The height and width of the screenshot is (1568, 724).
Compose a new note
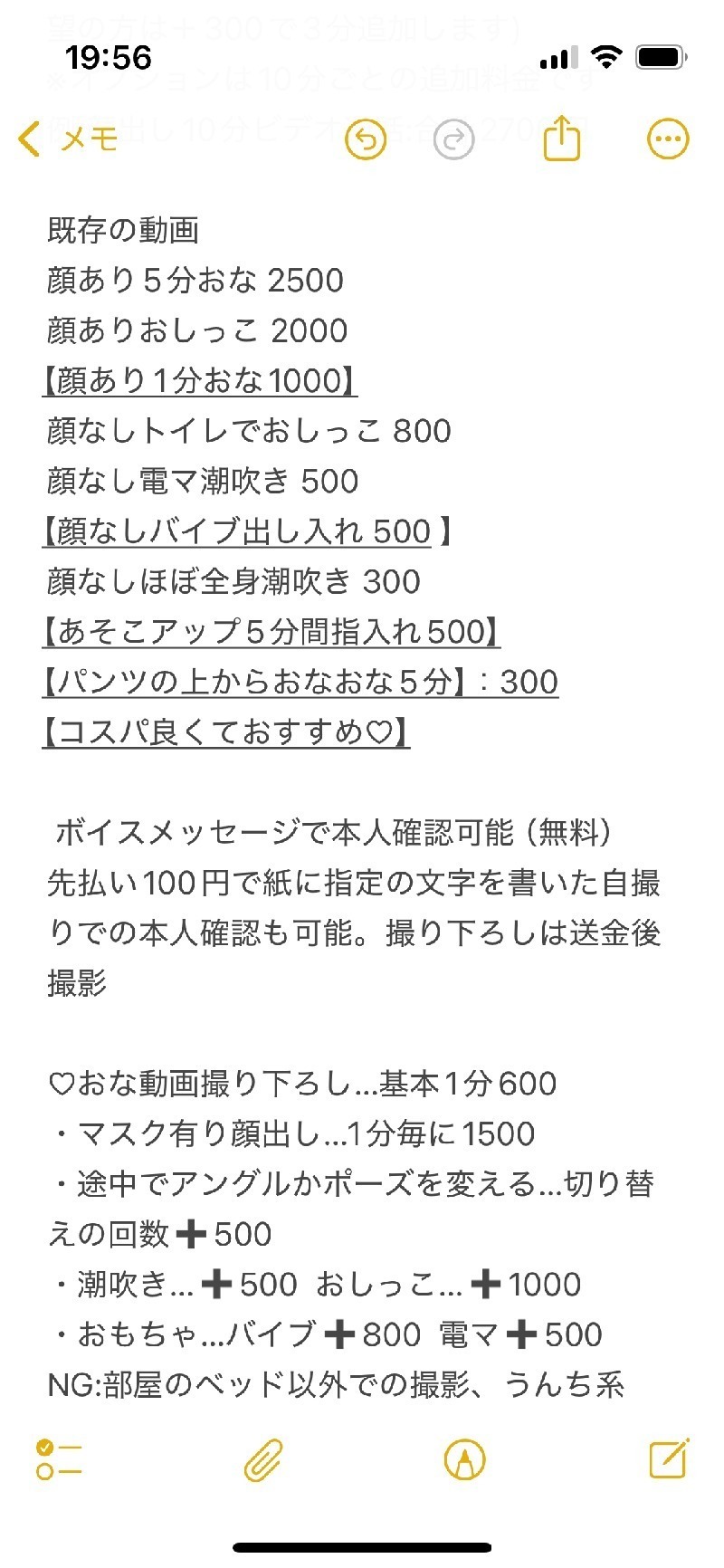tap(669, 1458)
